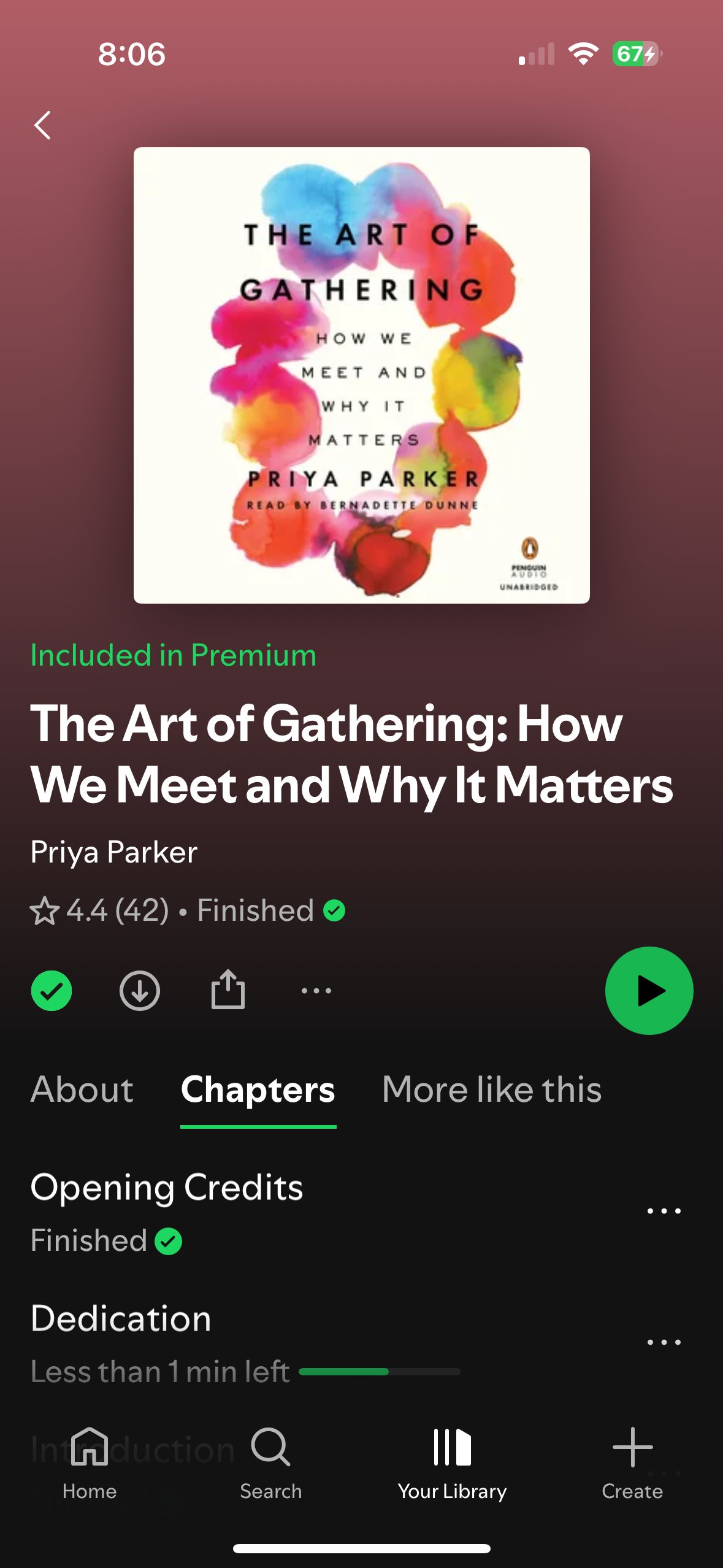Download the audiobook
The image size is (723, 1568).
[140, 991]
